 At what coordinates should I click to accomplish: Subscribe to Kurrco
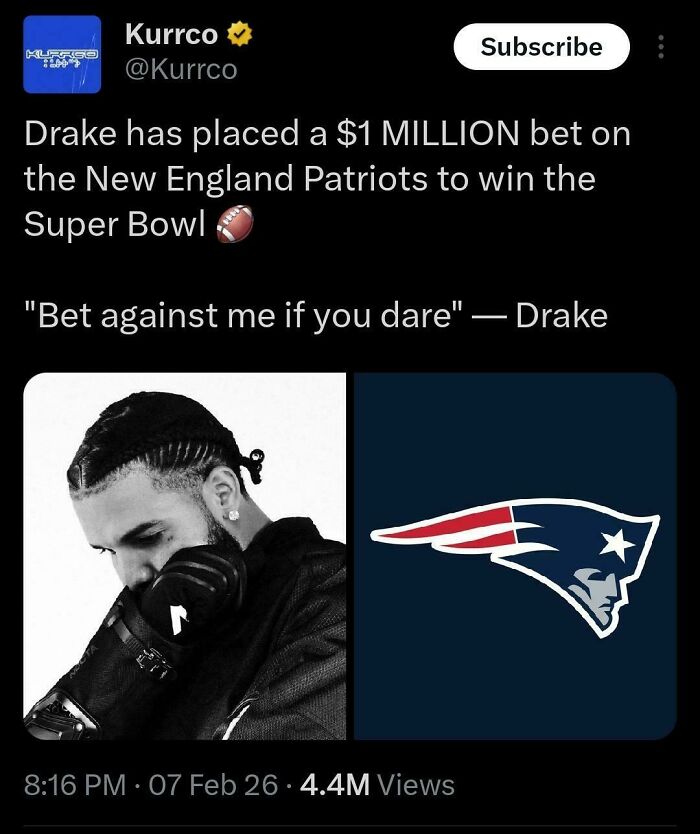click(x=541, y=47)
